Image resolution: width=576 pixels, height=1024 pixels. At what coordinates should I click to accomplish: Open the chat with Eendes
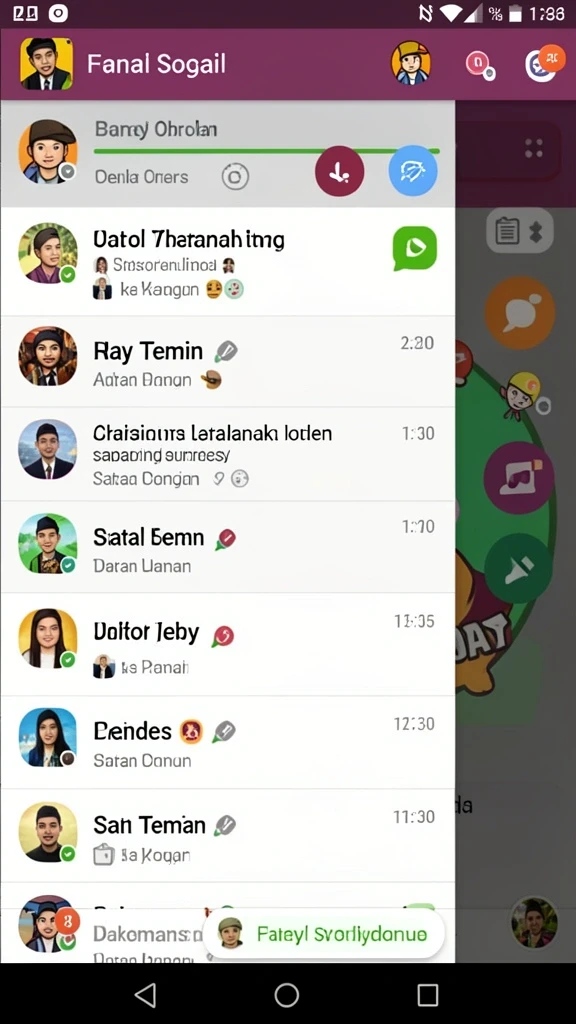[227, 743]
